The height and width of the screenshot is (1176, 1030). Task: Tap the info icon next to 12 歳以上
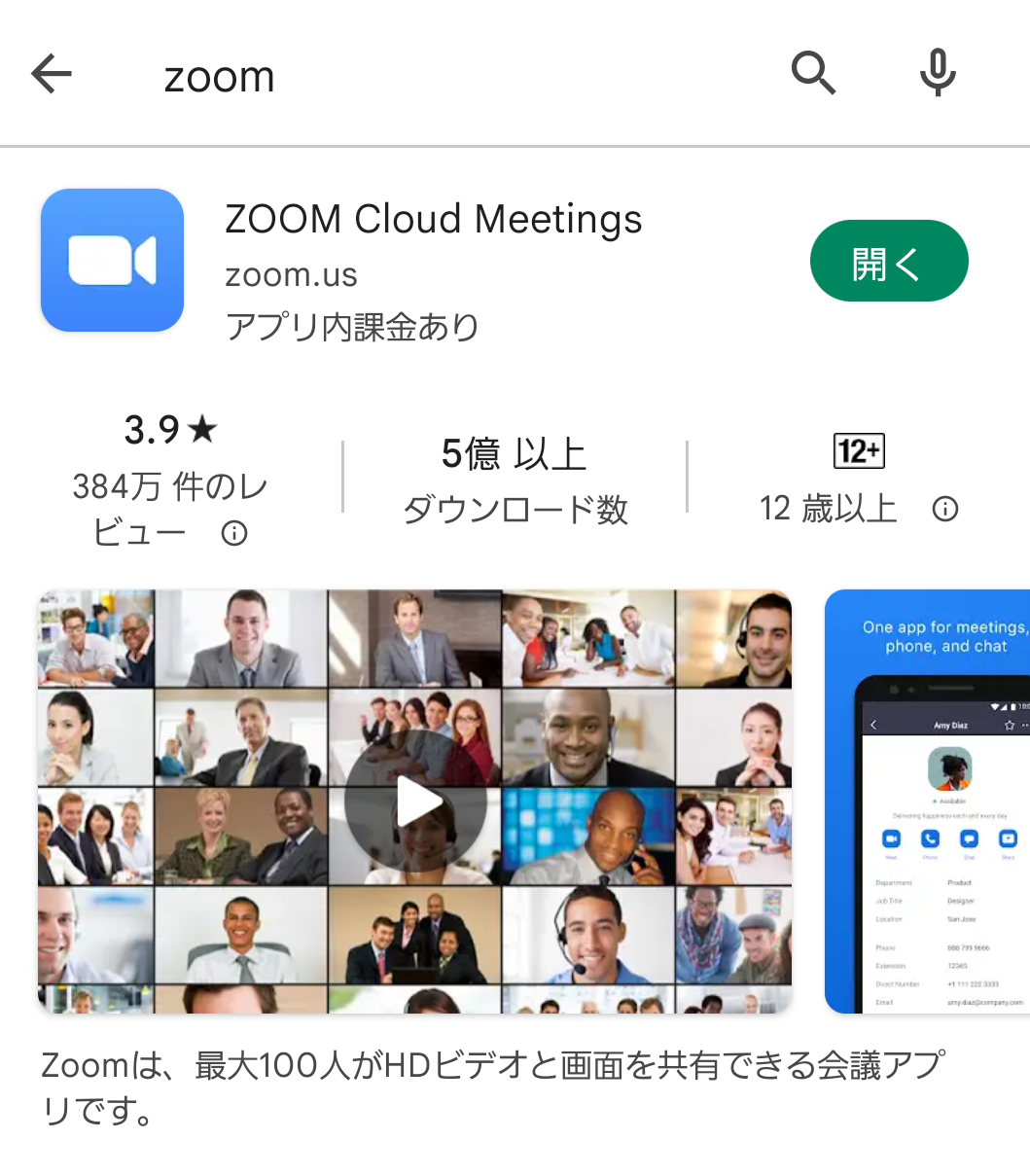[945, 509]
